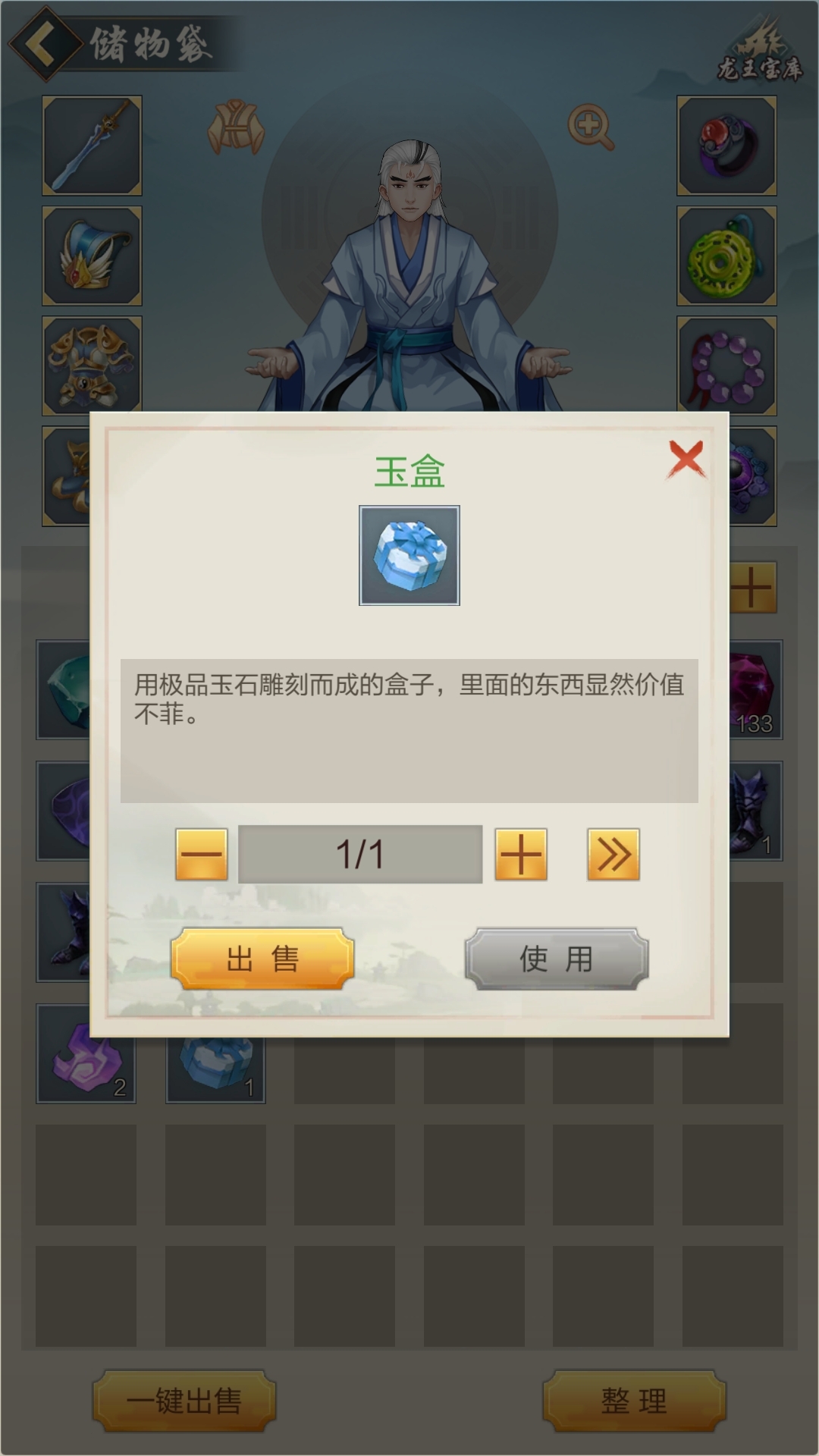
Task: Select the equipped golden armor slot
Action: (x=92, y=366)
